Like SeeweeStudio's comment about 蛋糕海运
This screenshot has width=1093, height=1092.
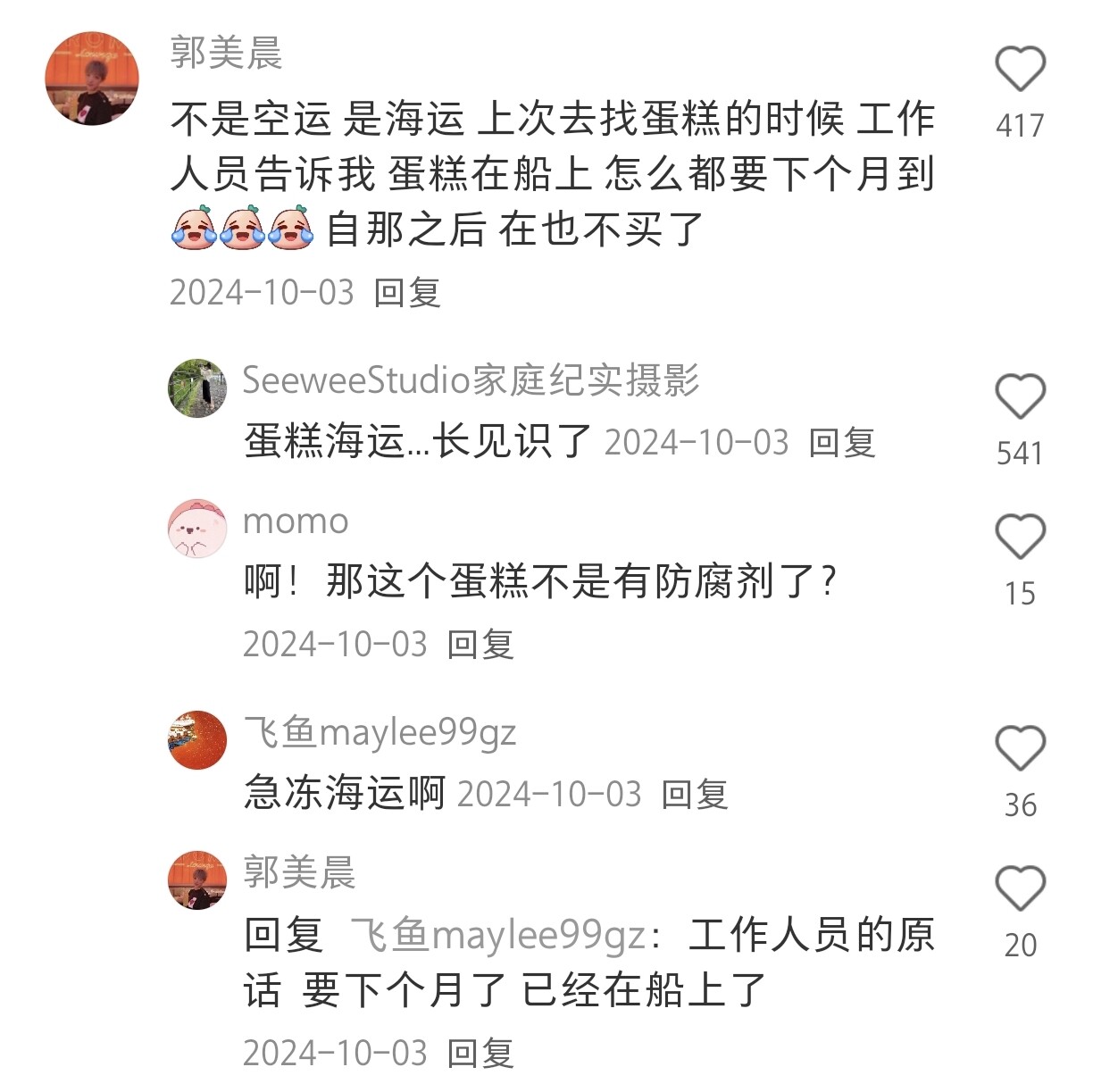(1020, 397)
